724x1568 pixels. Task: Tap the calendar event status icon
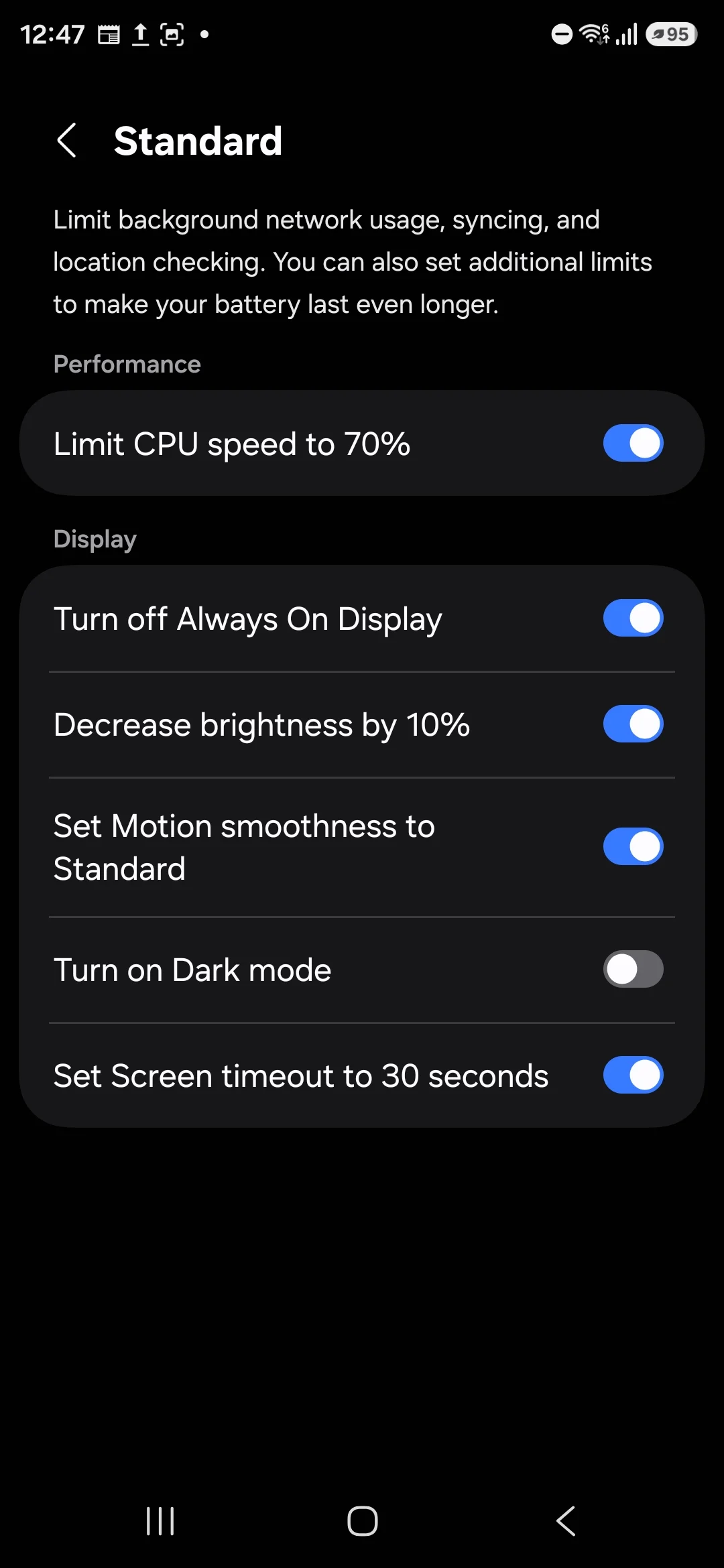pos(109,34)
